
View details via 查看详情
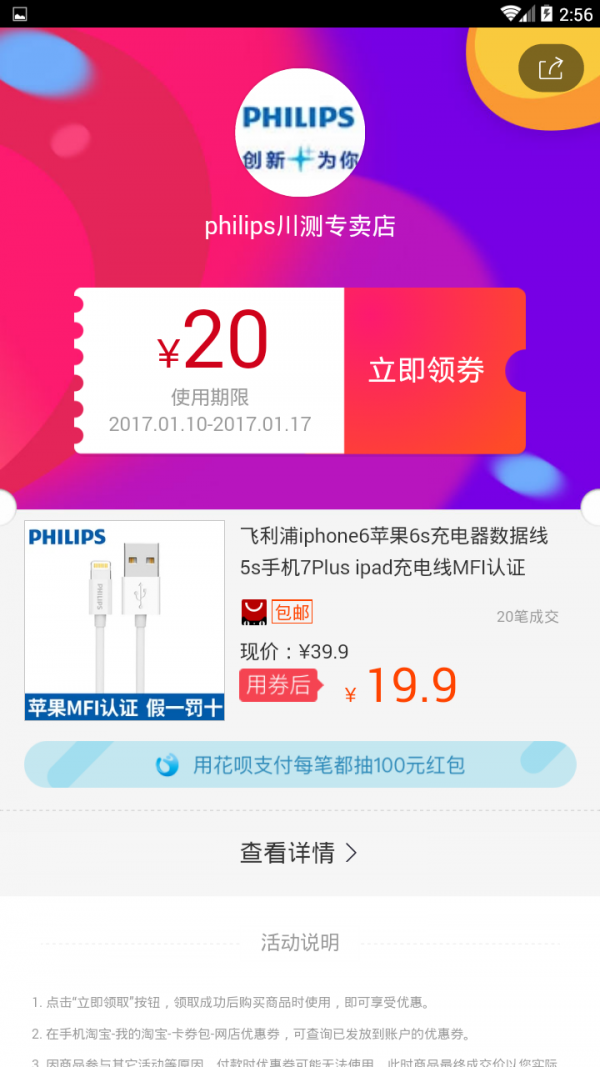[298, 853]
